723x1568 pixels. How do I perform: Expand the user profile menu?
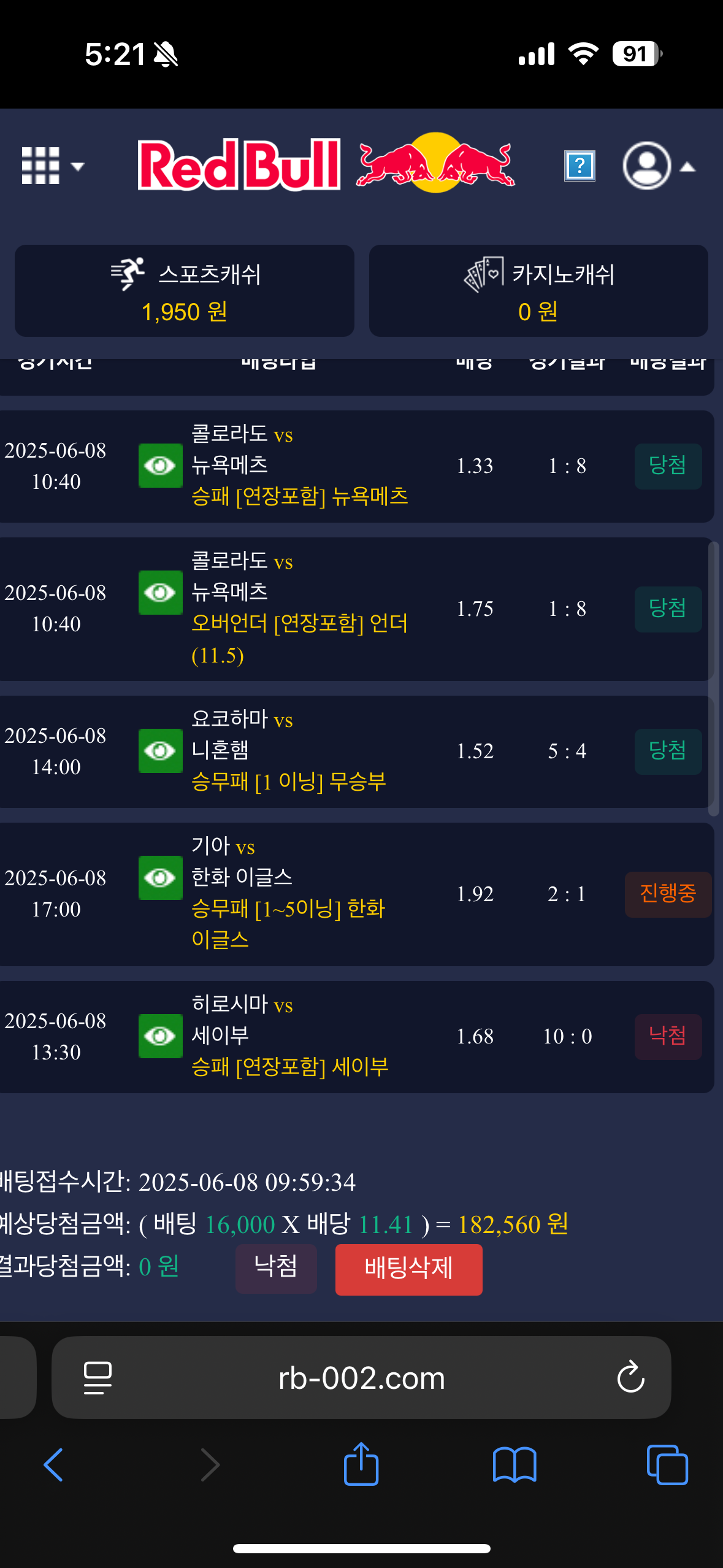[x=658, y=166]
